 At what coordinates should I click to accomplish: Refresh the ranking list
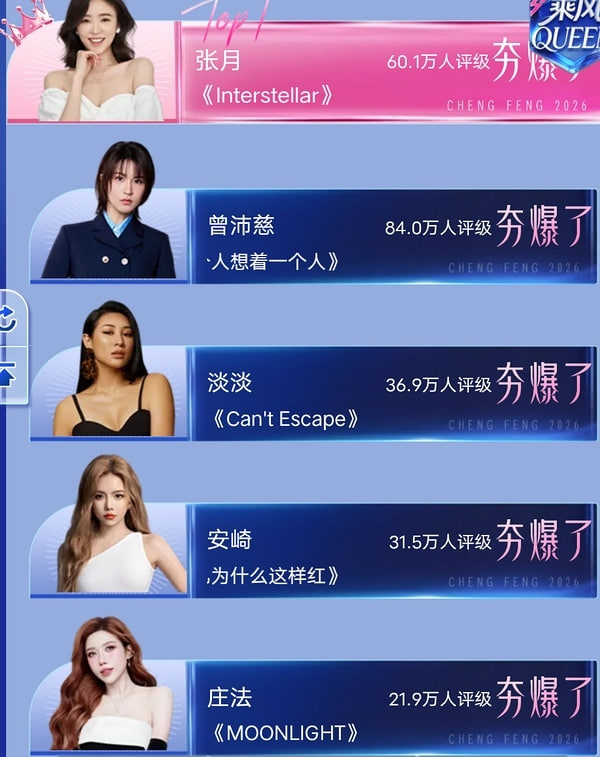(x=9, y=319)
